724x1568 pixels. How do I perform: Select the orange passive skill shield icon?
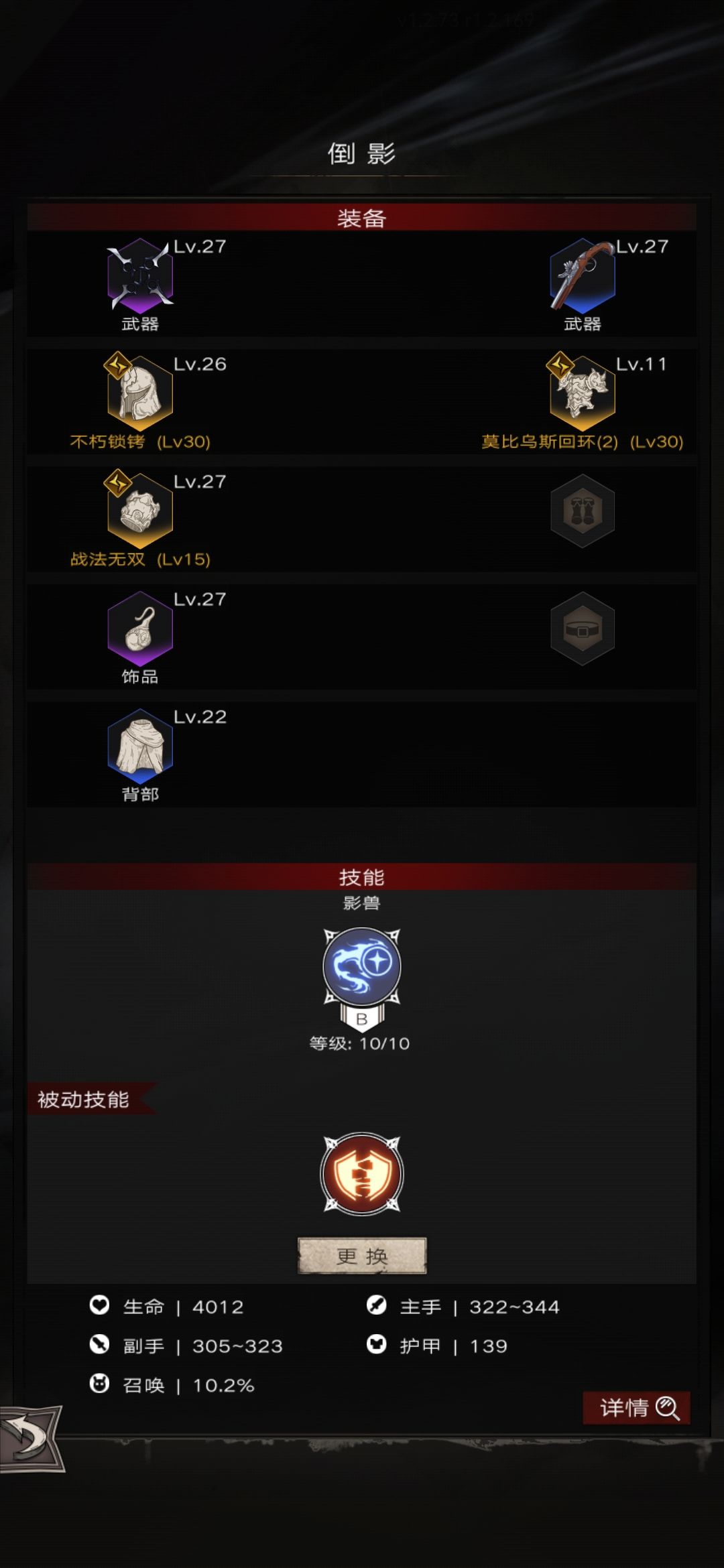(361, 1176)
